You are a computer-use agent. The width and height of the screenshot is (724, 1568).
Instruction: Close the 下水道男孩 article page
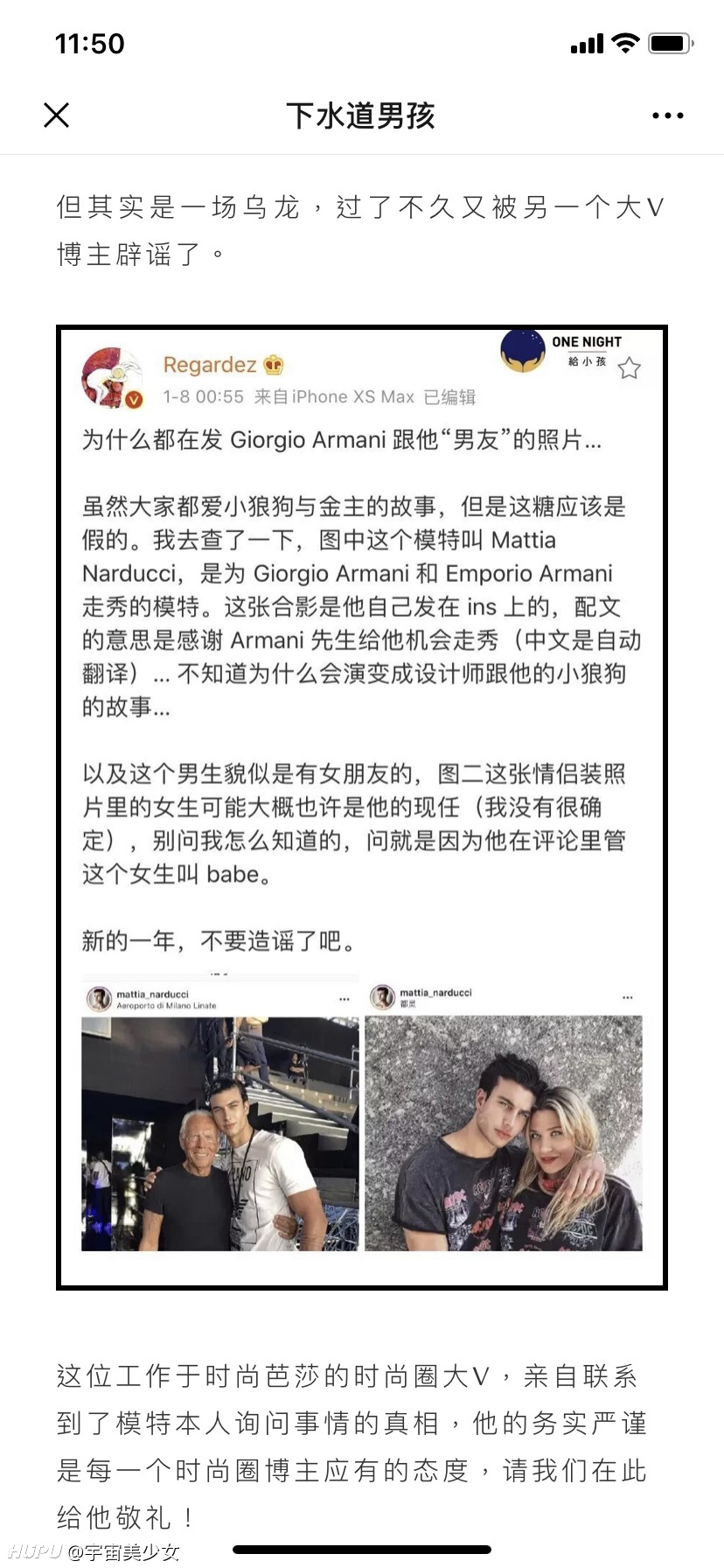coord(57,115)
